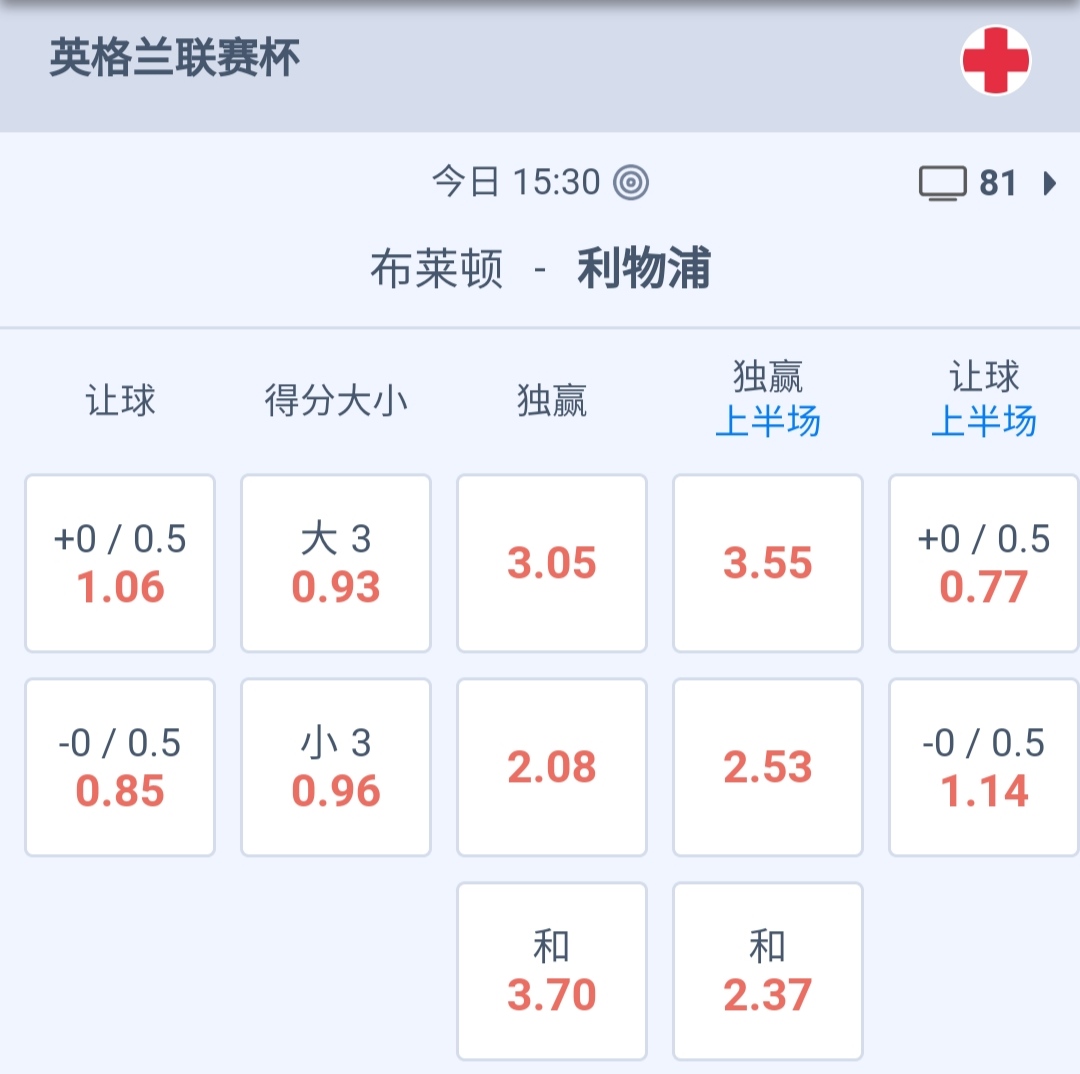Choose 独赢 odds 2.08
Screen dimensions: 1080x1074
tap(552, 767)
